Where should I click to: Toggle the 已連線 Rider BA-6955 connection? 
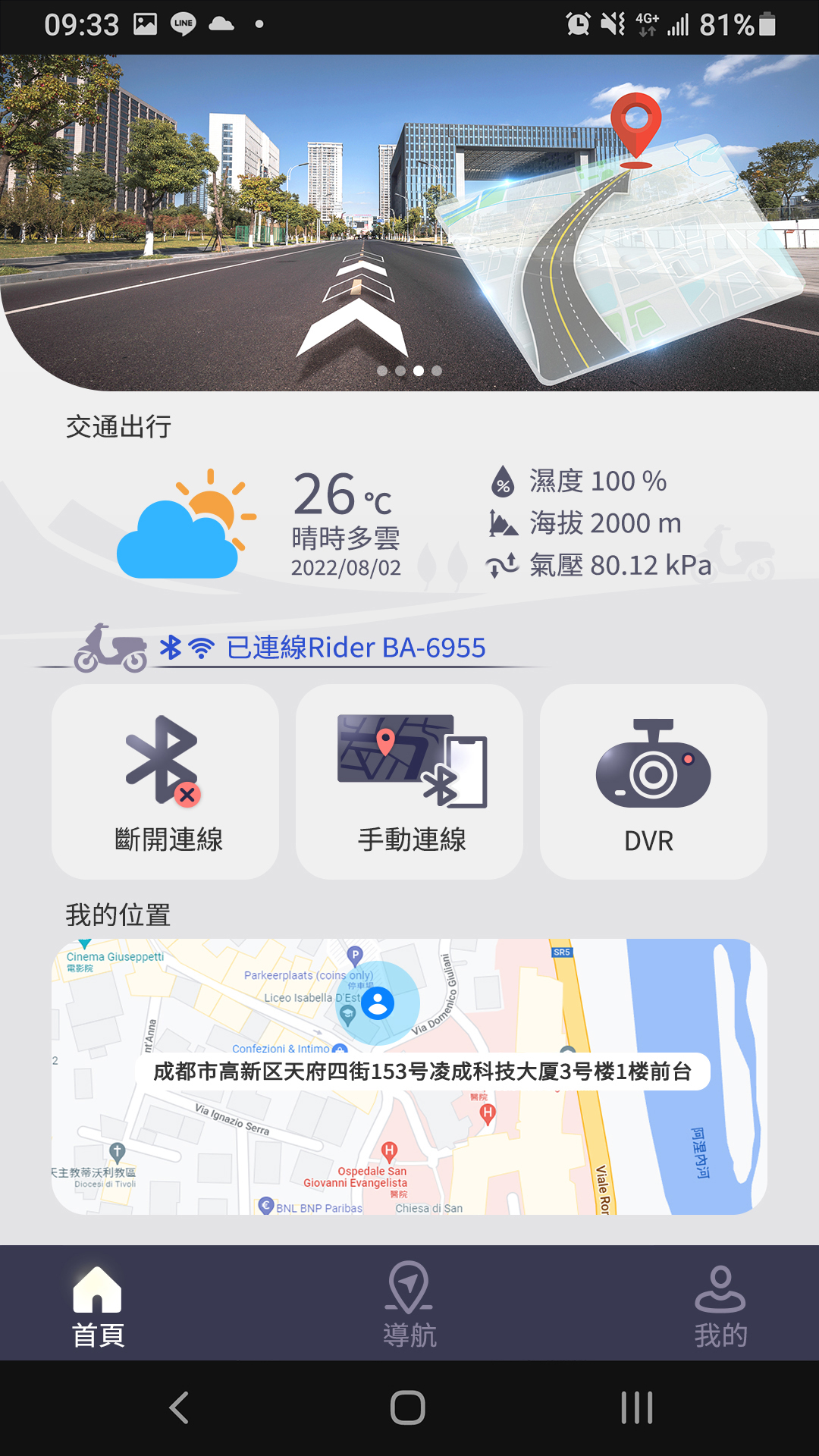pyautogui.click(x=355, y=648)
